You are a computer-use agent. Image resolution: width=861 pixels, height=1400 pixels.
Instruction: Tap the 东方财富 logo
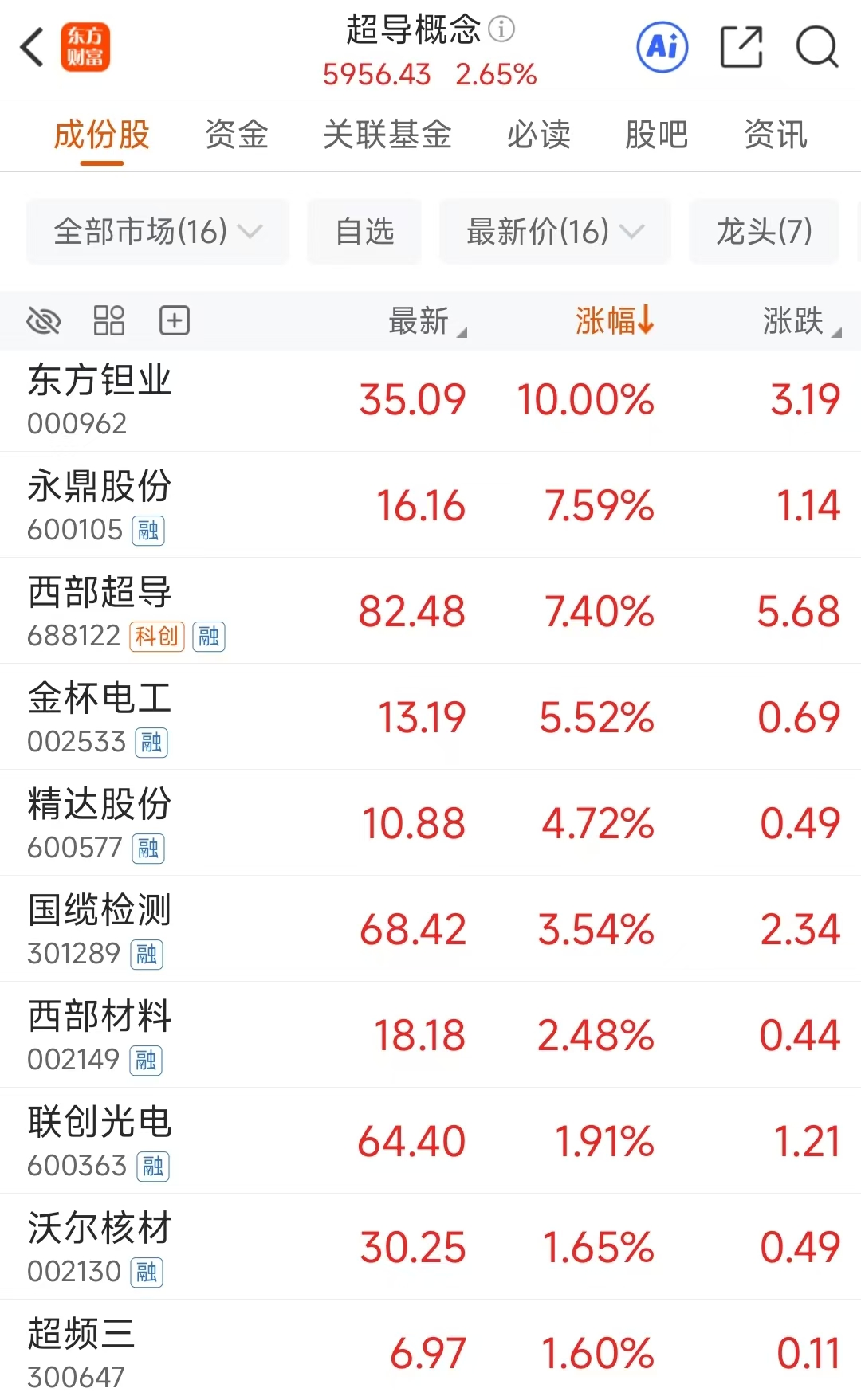(x=87, y=48)
